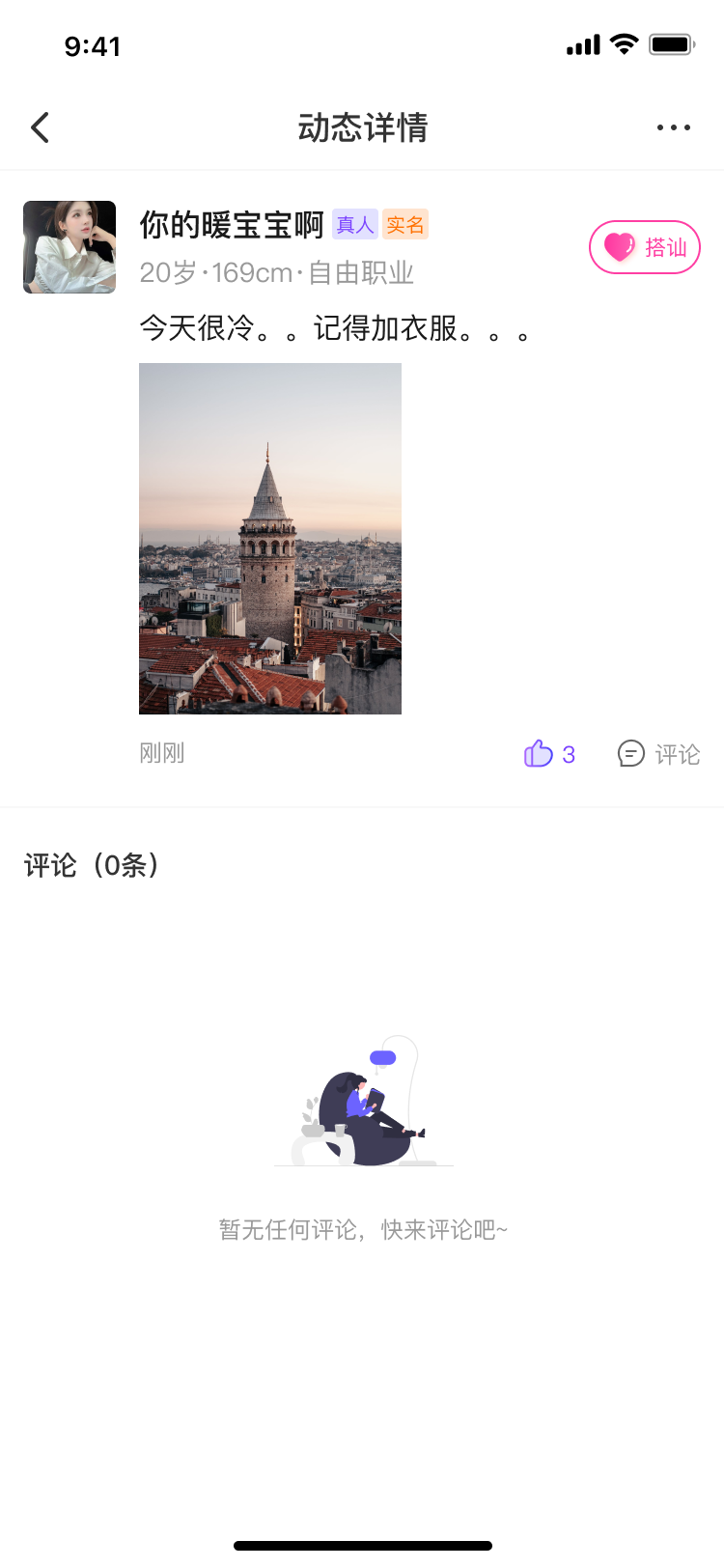The image size is (724, 1568).
Task: Tap the profile info 20岁·169cm·自由职业
Action: pos(277,273)
